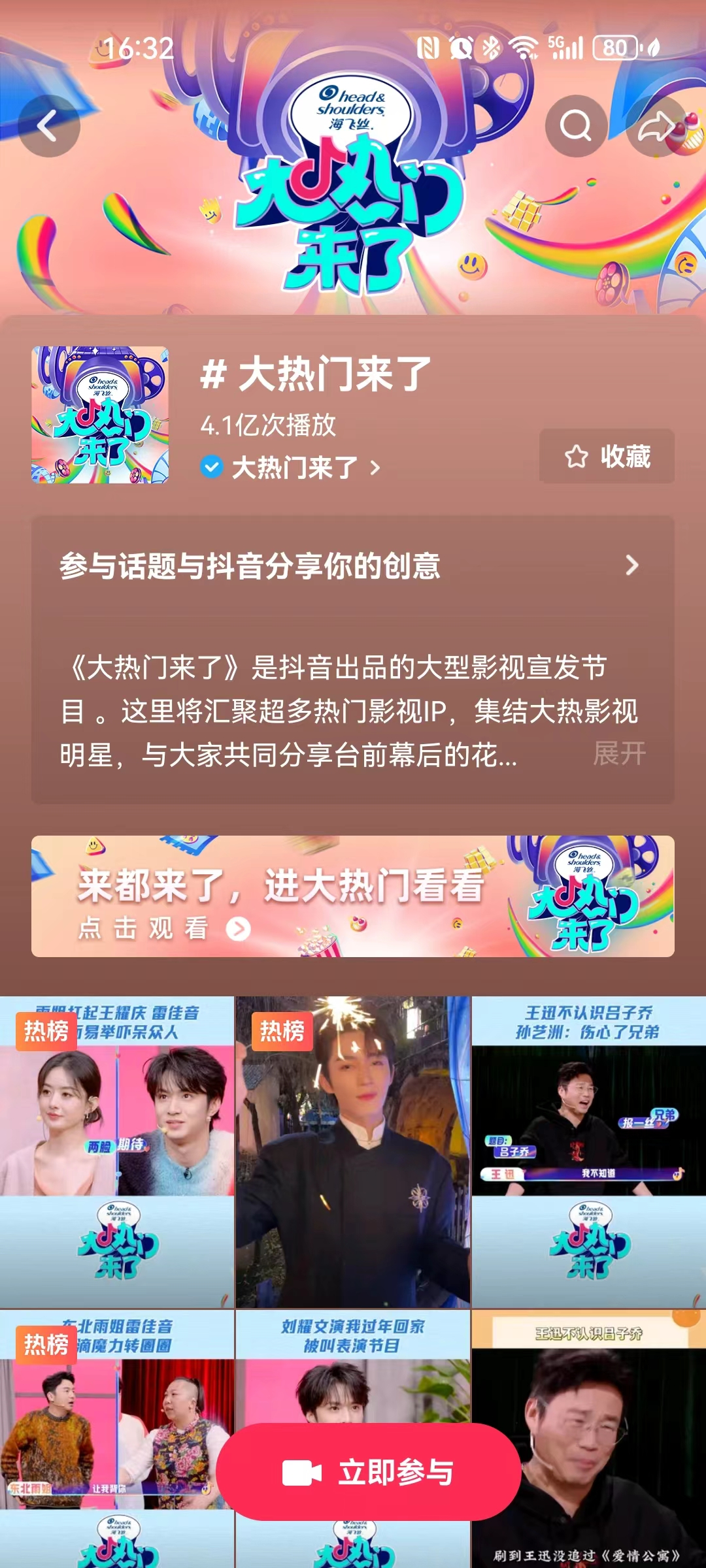Image resolution: width=706 pixels, height=1568 pixels.
Task: Expand the topic description with 展开
Action: [619, 753]
